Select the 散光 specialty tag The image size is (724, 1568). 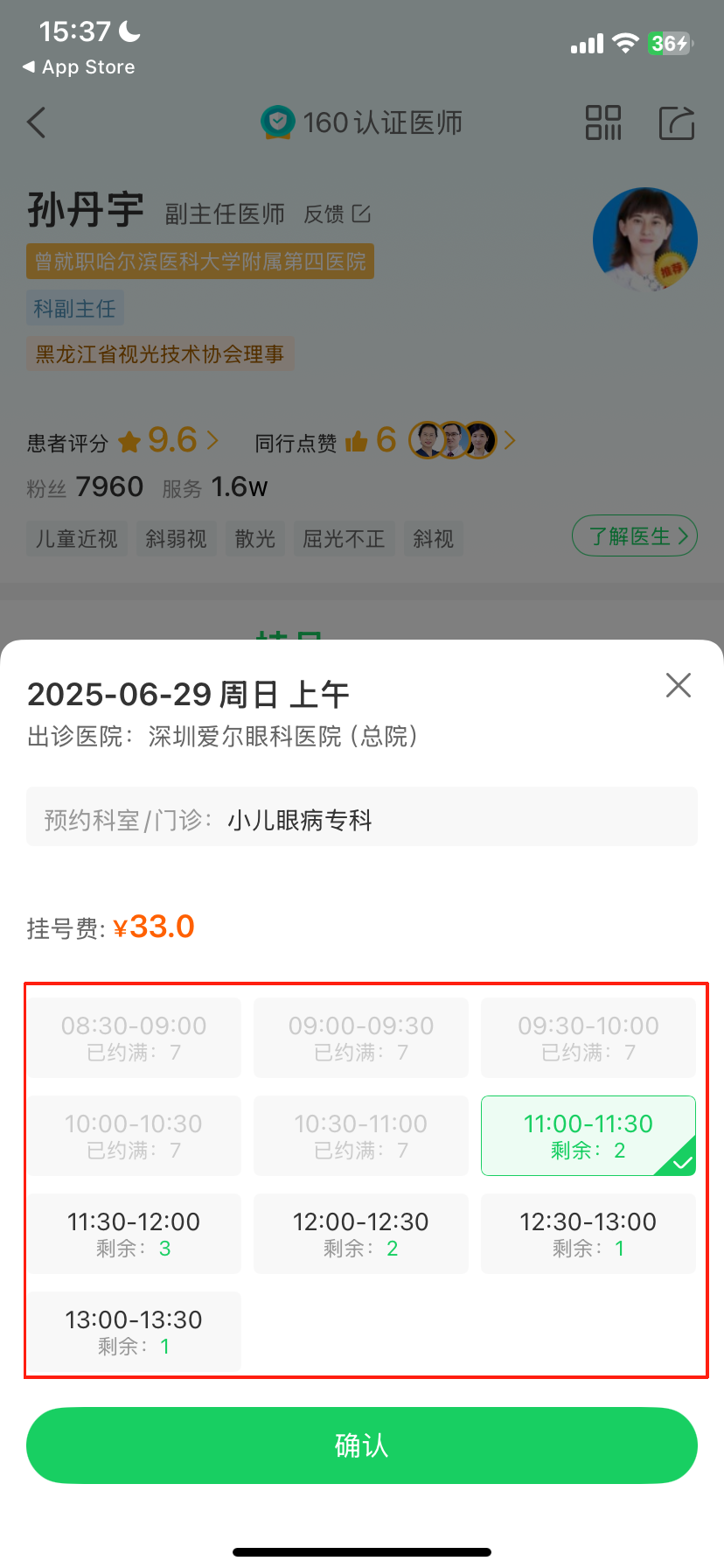coord(254,539)
